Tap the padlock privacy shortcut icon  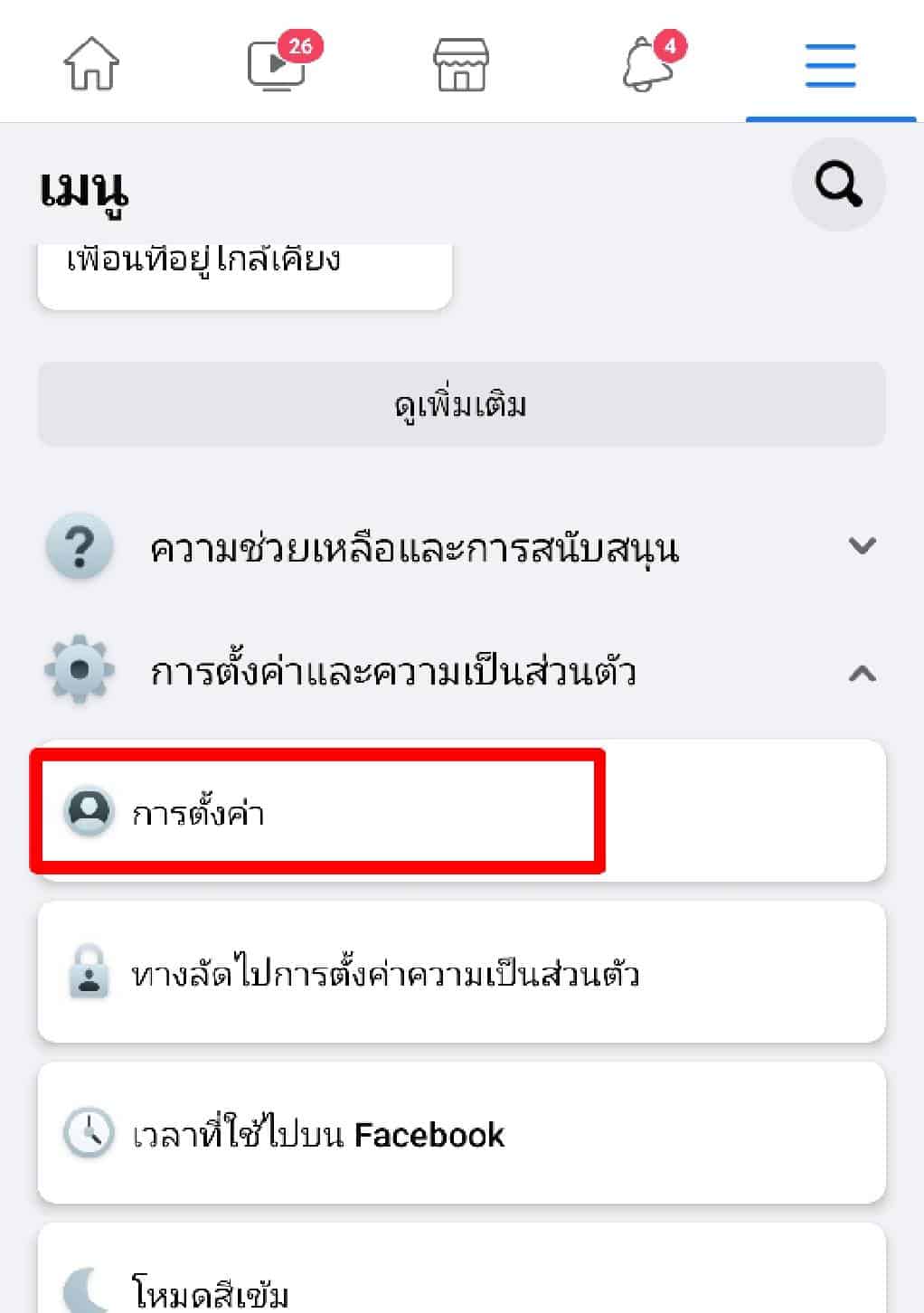coord(87,972)
